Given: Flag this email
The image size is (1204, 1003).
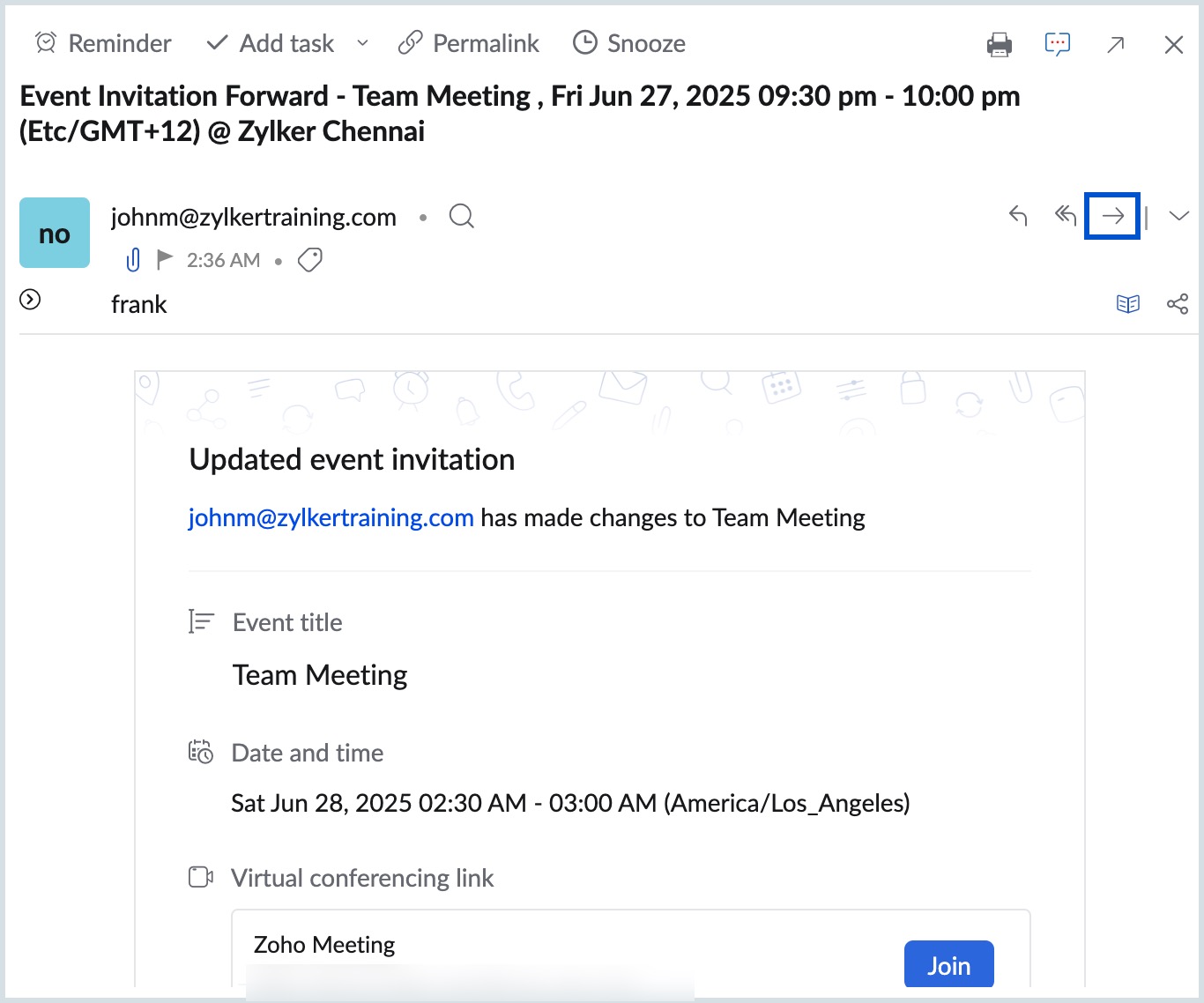Looking at the screenshot, I should [x=164, y=259].
